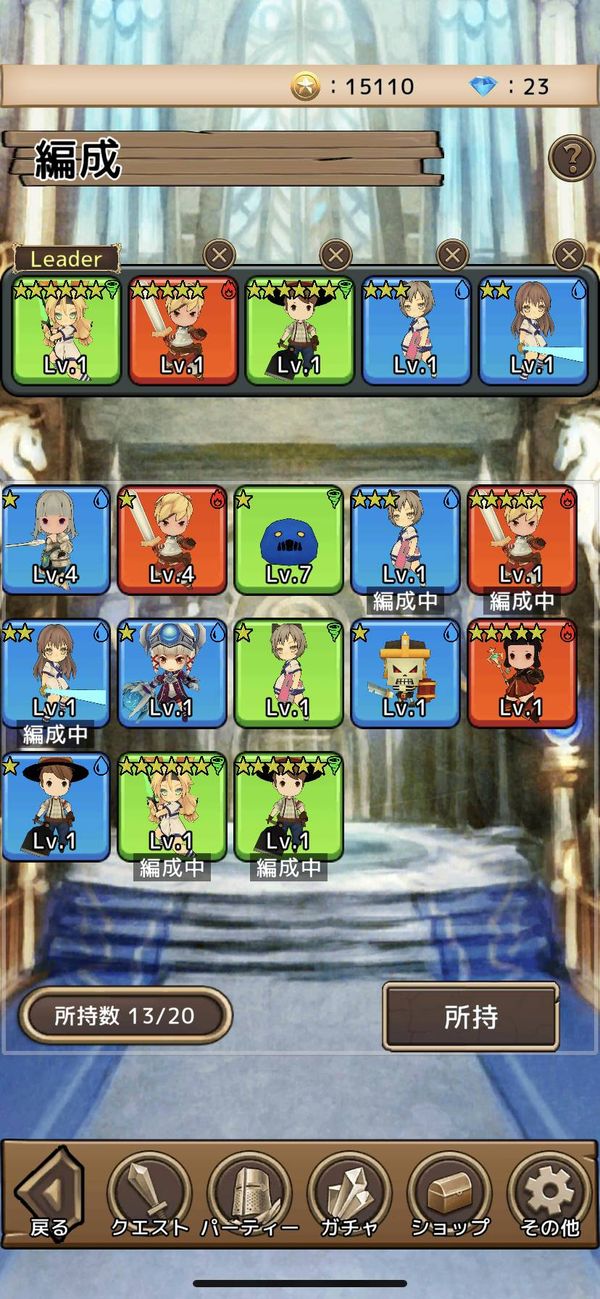Select the cowboy hat Lv.1 character

pos(56,807)
